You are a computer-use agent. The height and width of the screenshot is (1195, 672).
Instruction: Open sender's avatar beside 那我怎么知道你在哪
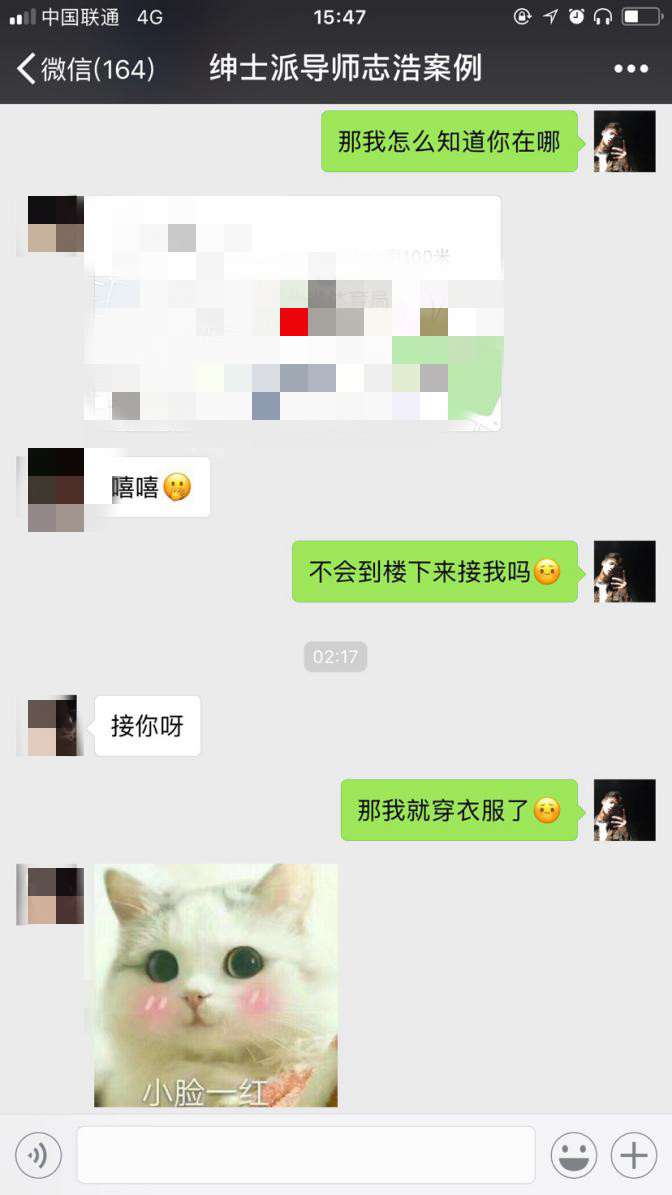tap(624, 142)
